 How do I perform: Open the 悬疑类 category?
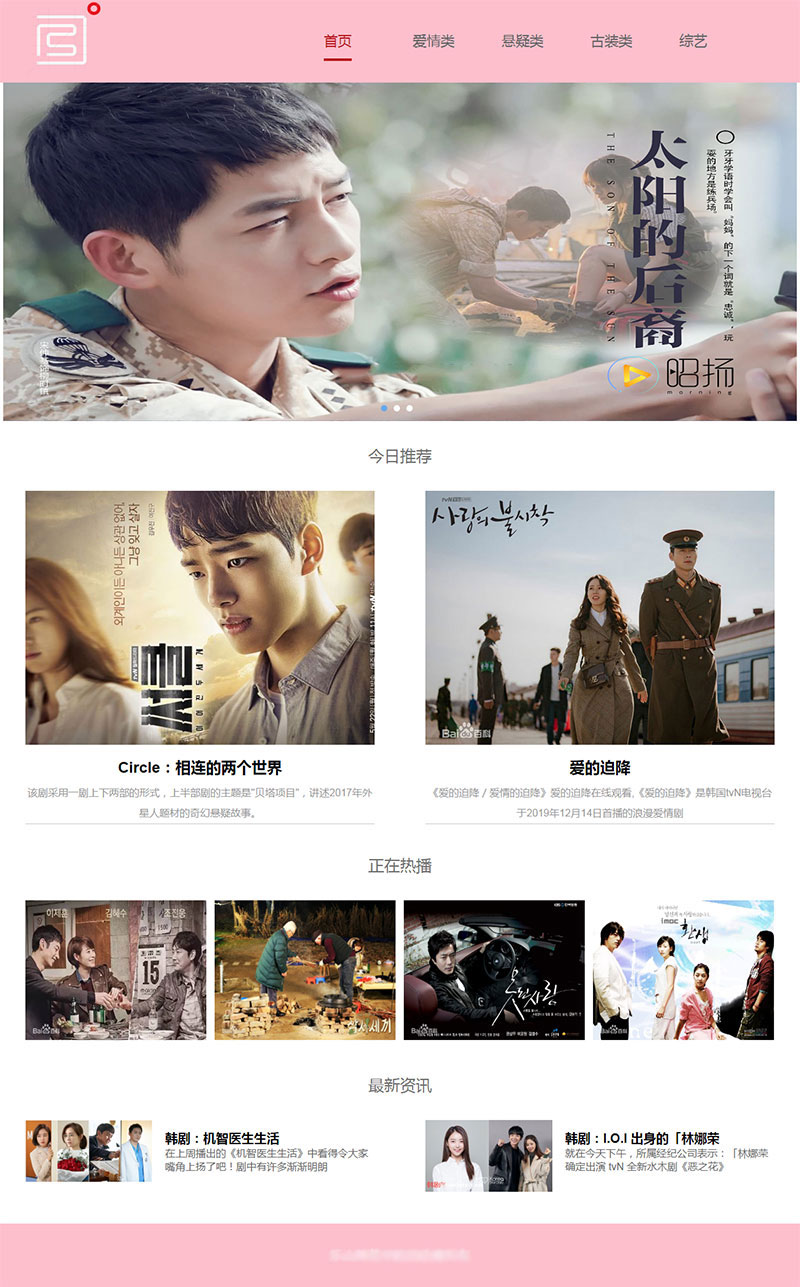click(x=522, y=42)
